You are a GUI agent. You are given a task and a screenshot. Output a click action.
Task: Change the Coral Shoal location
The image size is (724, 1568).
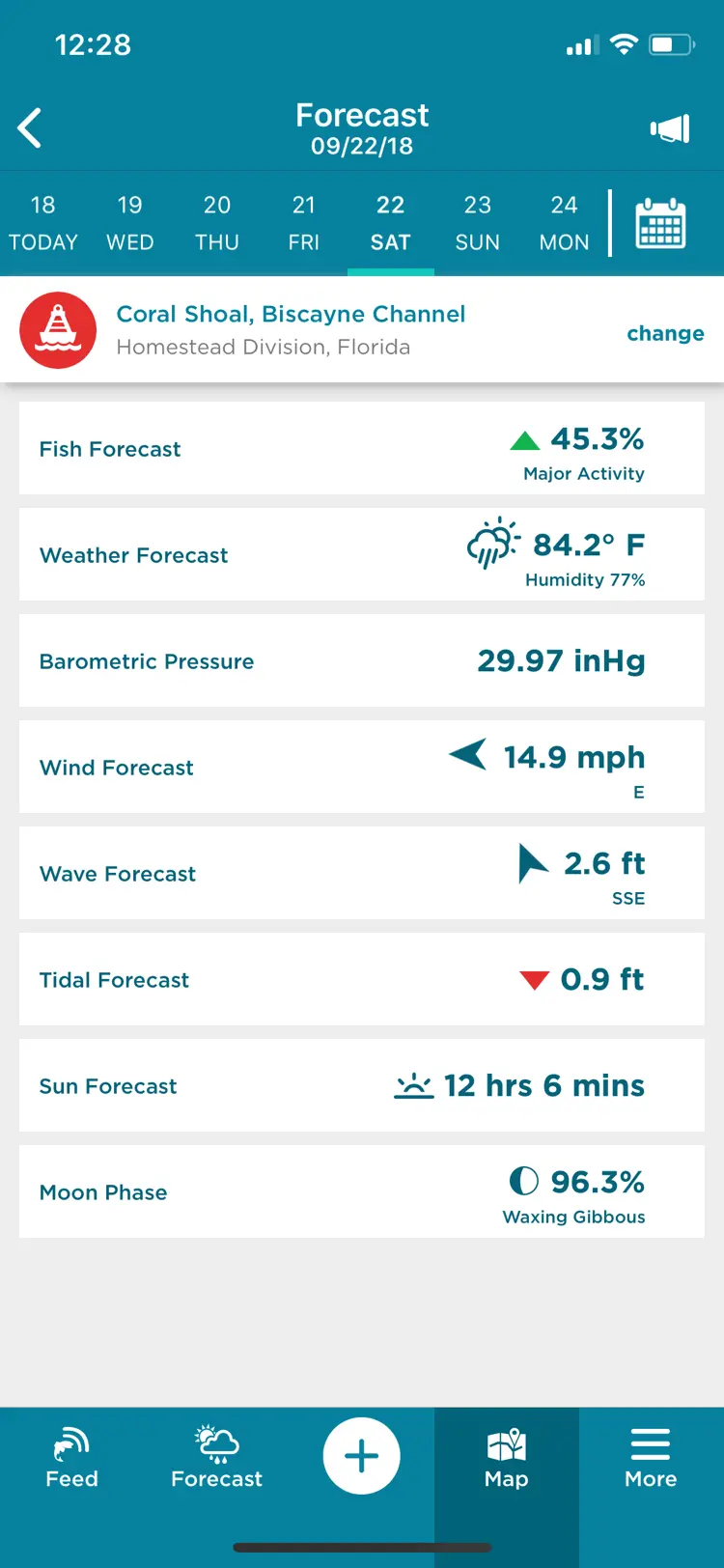point(665,333)
